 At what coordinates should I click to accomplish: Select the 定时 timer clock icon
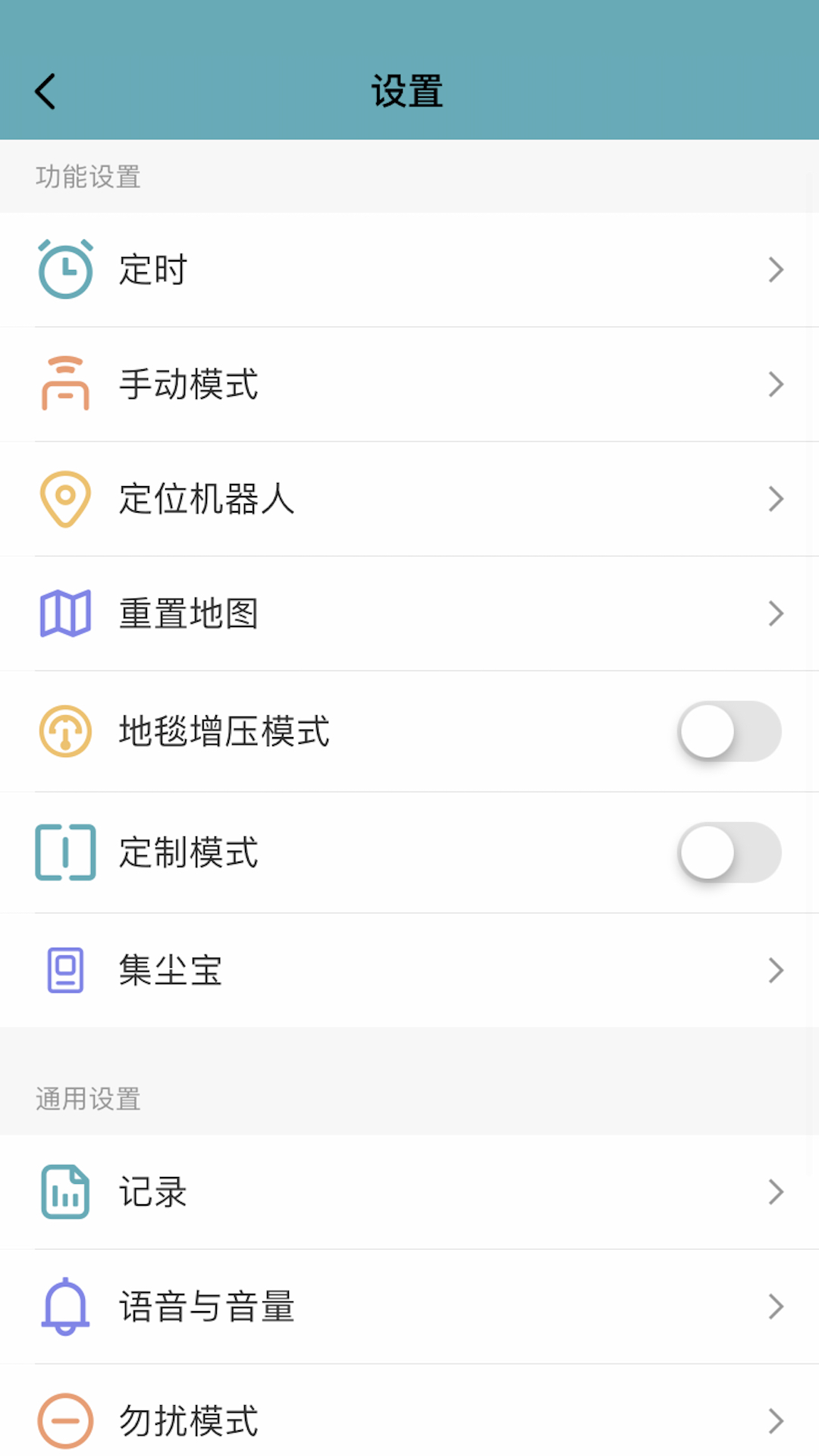(x=65, y=269)
